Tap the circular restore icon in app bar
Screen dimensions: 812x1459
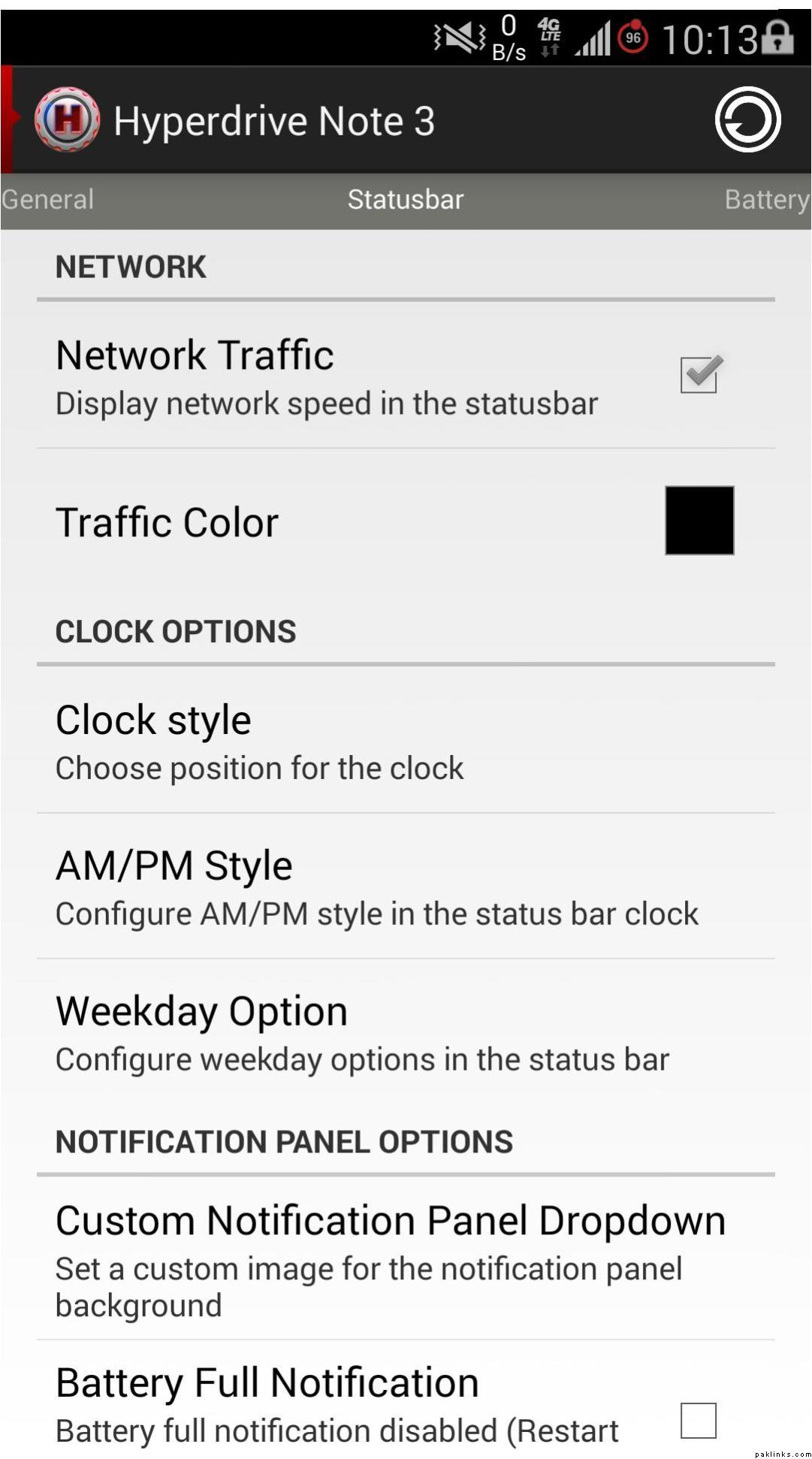tap(747, 120)
